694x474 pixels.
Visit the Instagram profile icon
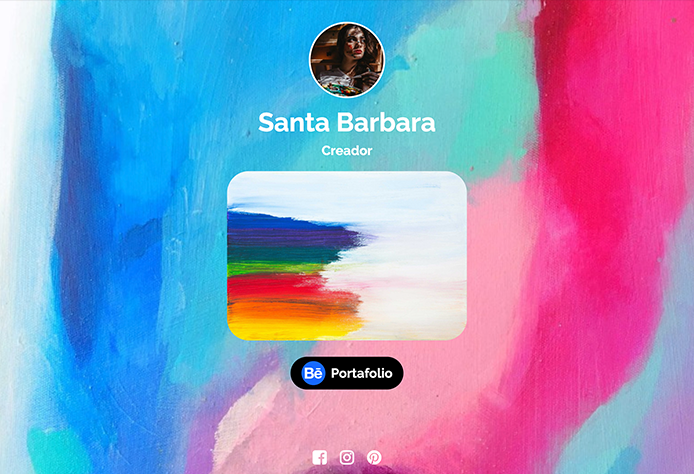point(347,457)
